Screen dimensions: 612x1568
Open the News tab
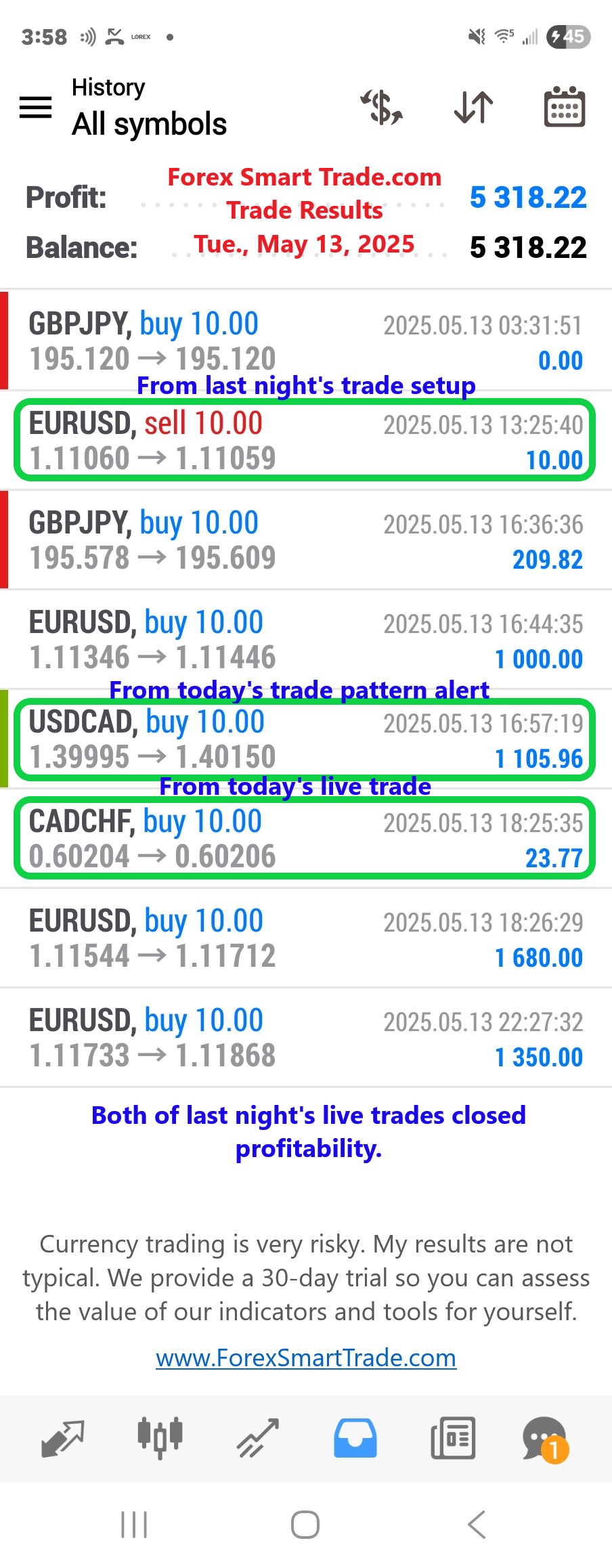click(453, 1438)
